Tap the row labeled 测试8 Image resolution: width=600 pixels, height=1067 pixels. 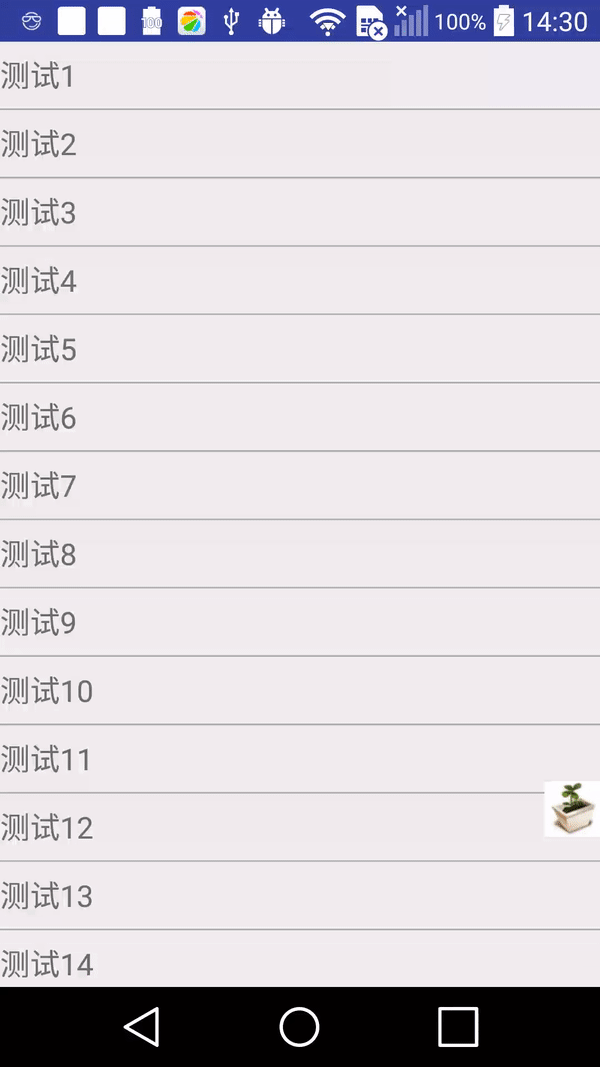tap(300, 554)
